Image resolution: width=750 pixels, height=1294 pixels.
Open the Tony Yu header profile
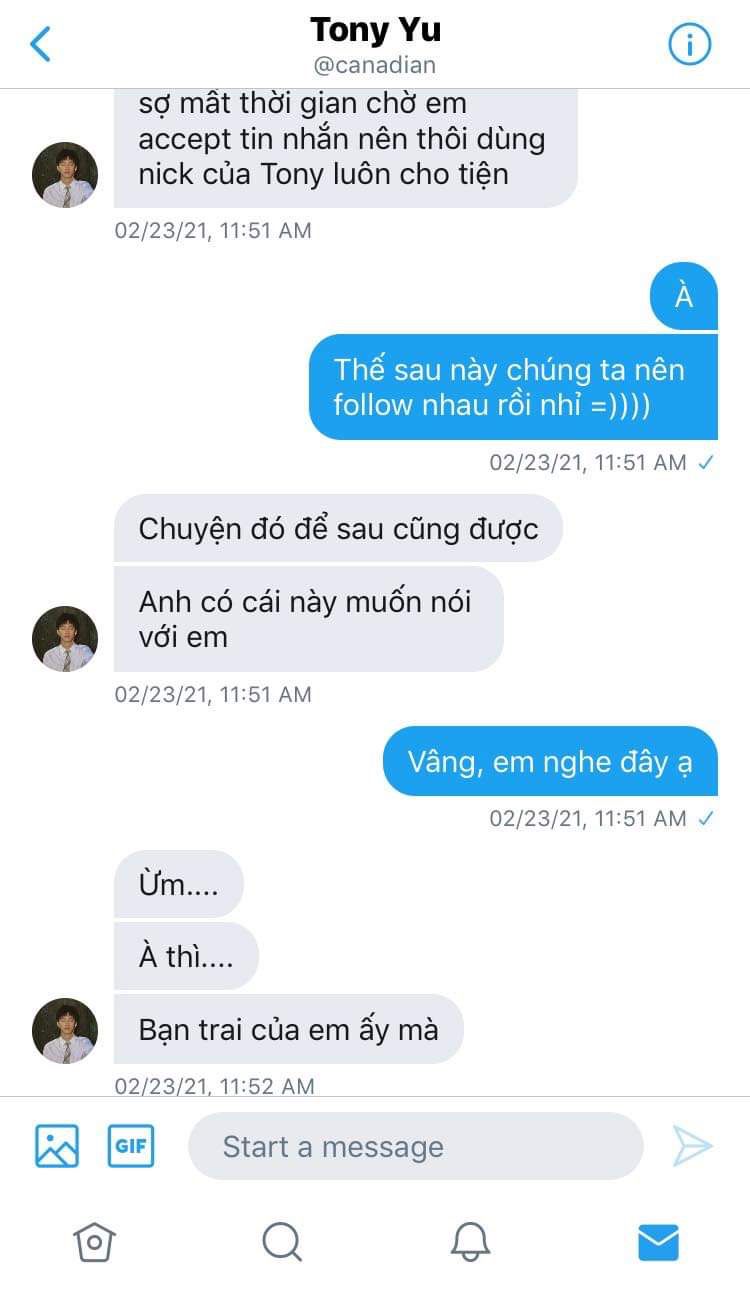tap(375, 46)
